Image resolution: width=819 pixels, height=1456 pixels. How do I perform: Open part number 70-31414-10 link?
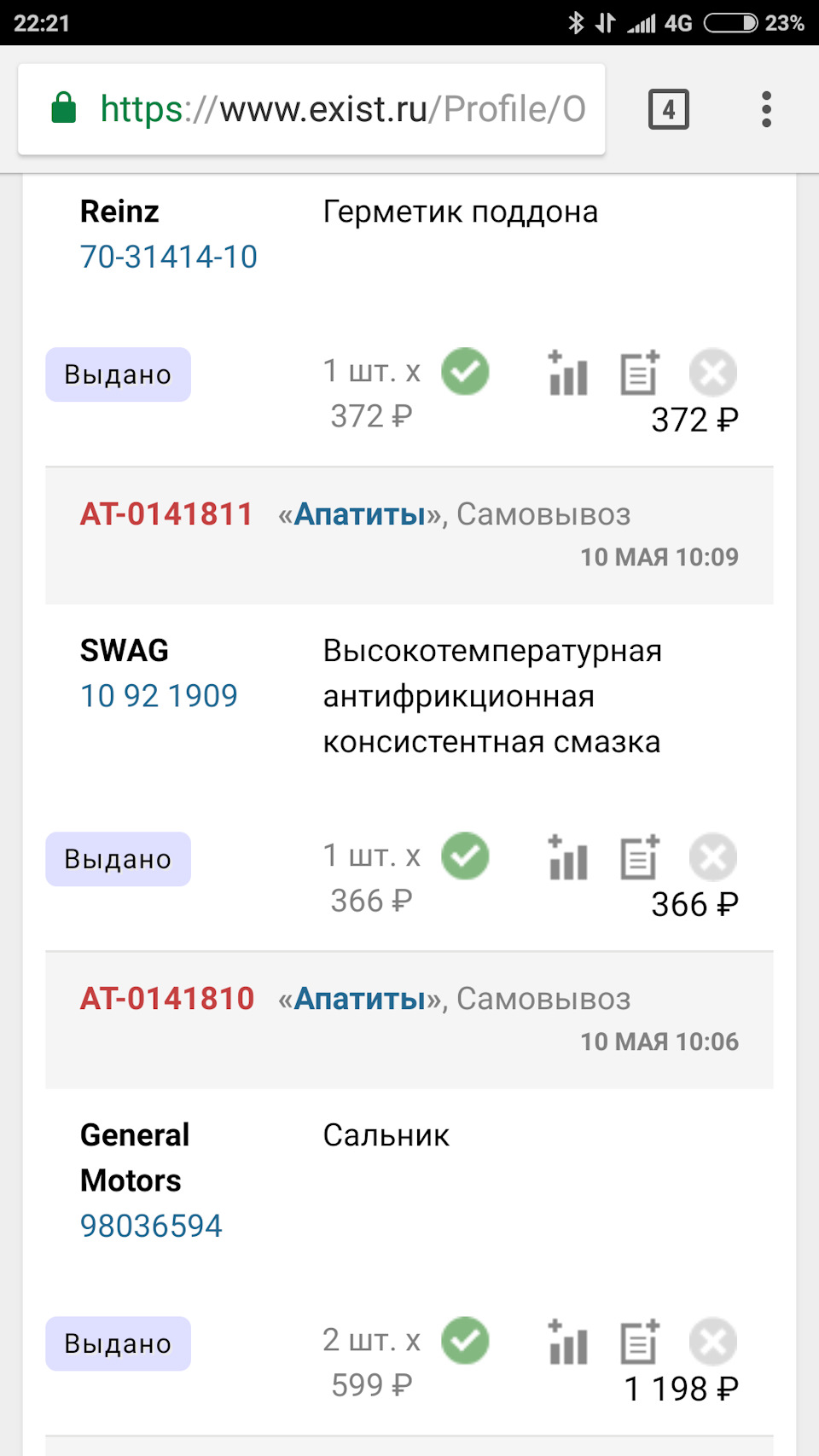click(169, 257)
